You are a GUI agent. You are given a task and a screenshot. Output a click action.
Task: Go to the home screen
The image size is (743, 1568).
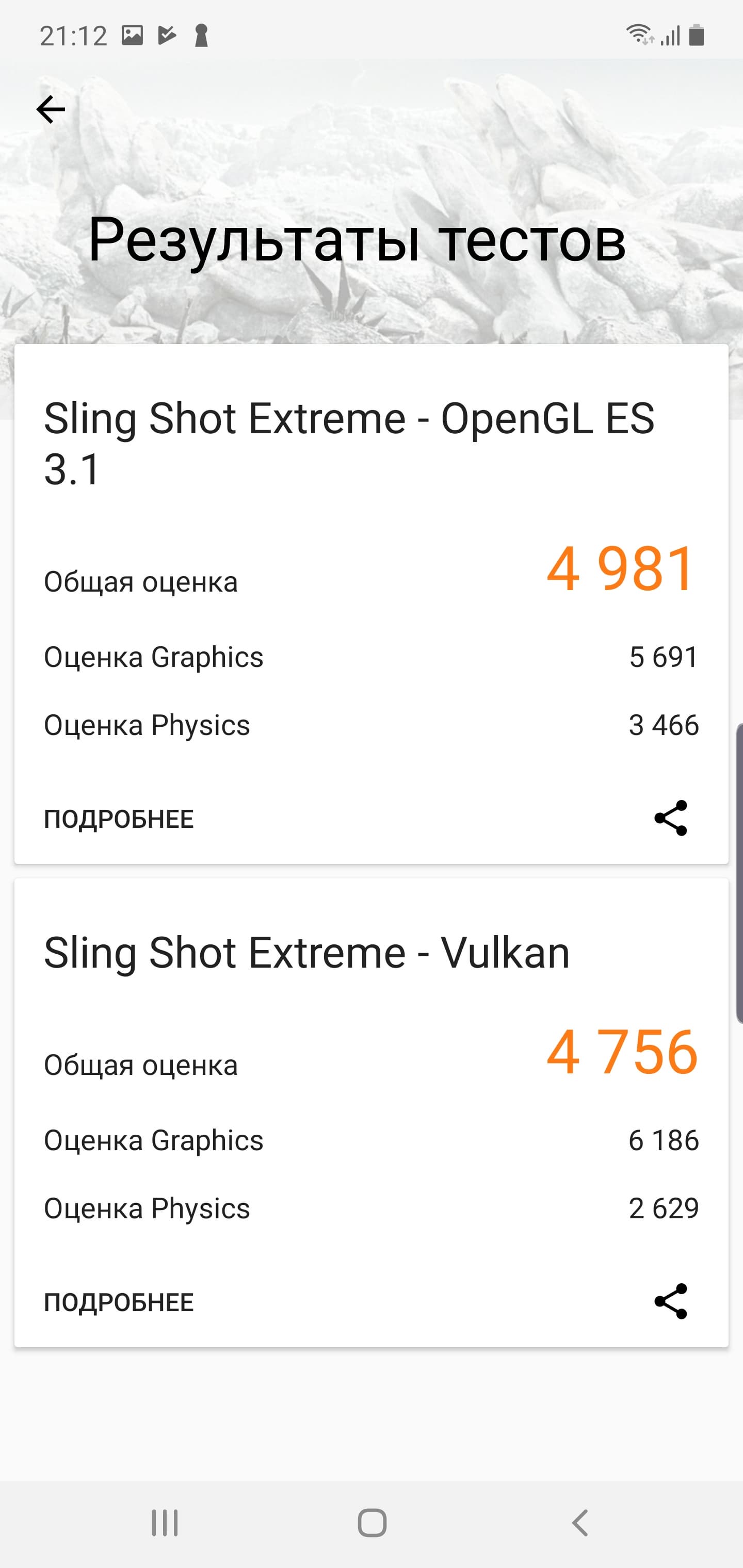pyautogui.click(x=372, y=1523)
